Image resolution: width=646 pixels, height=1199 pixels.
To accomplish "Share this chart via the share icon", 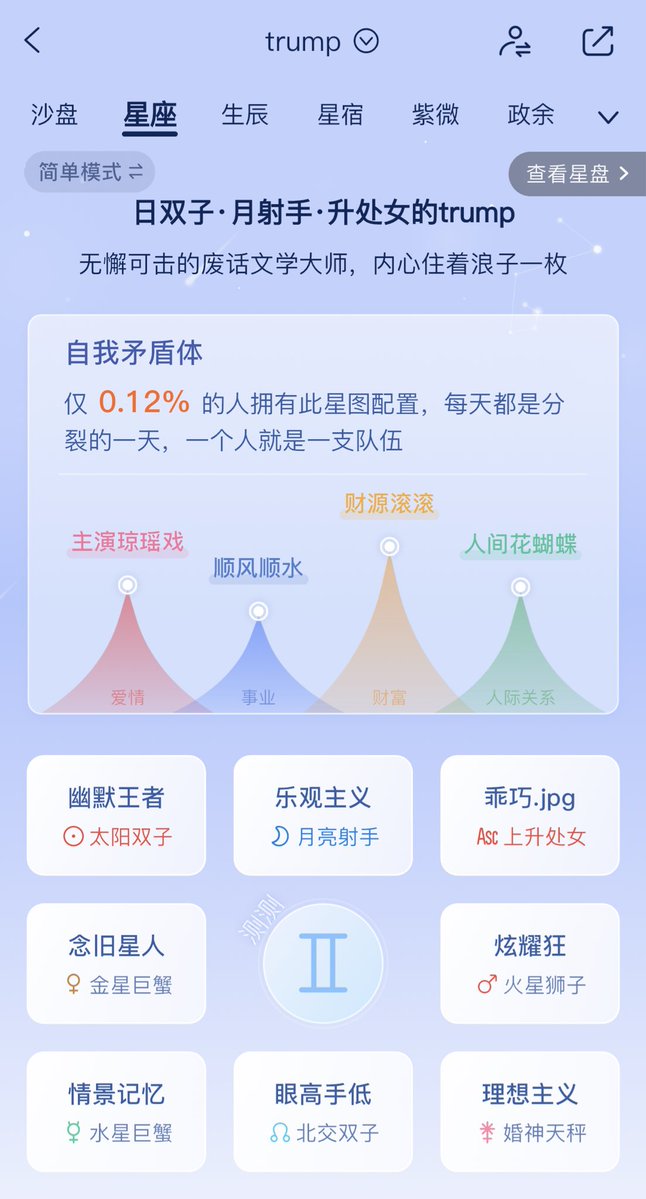I will (x=598, y=41).
